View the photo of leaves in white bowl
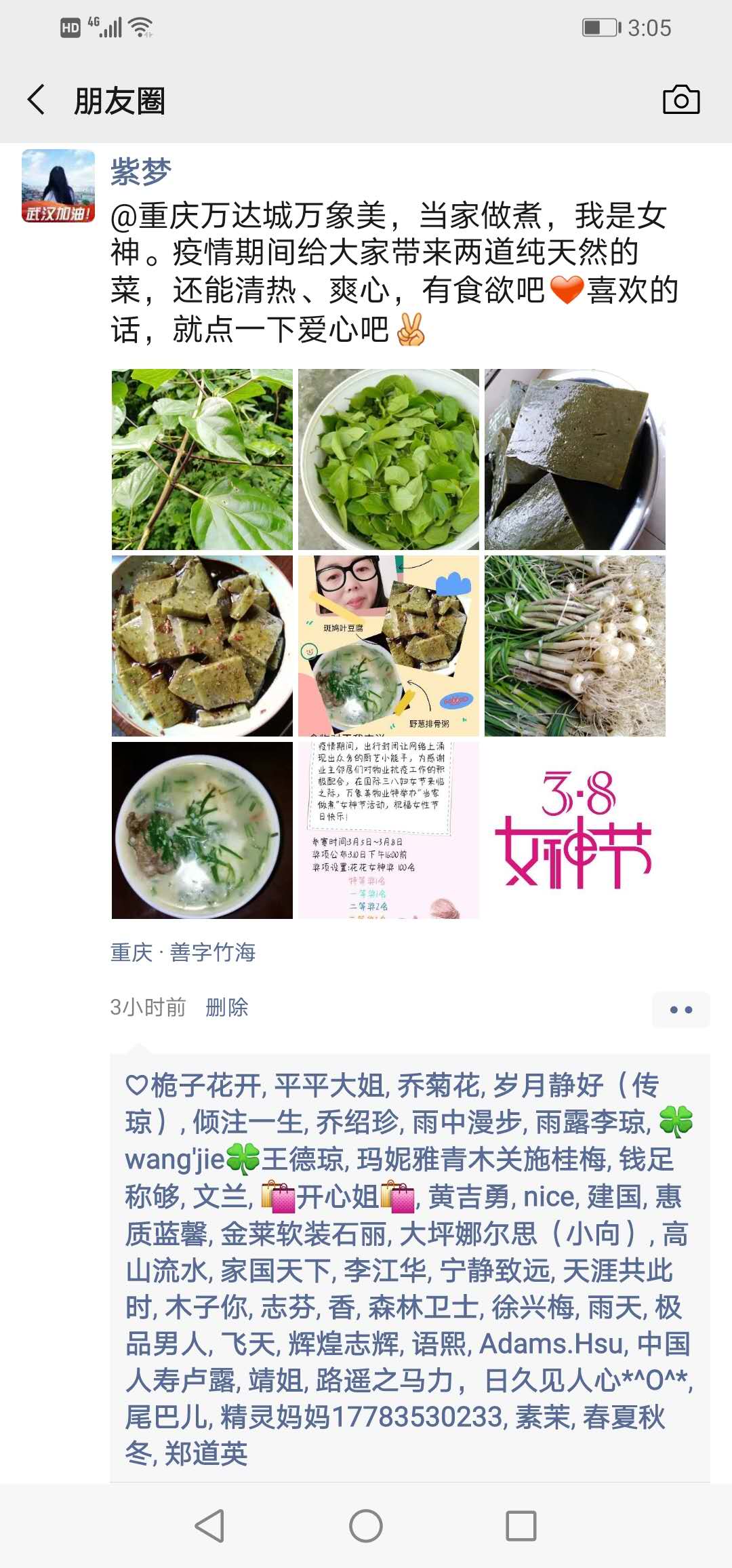Screen dimensions: 732x1568 (388, 459)
